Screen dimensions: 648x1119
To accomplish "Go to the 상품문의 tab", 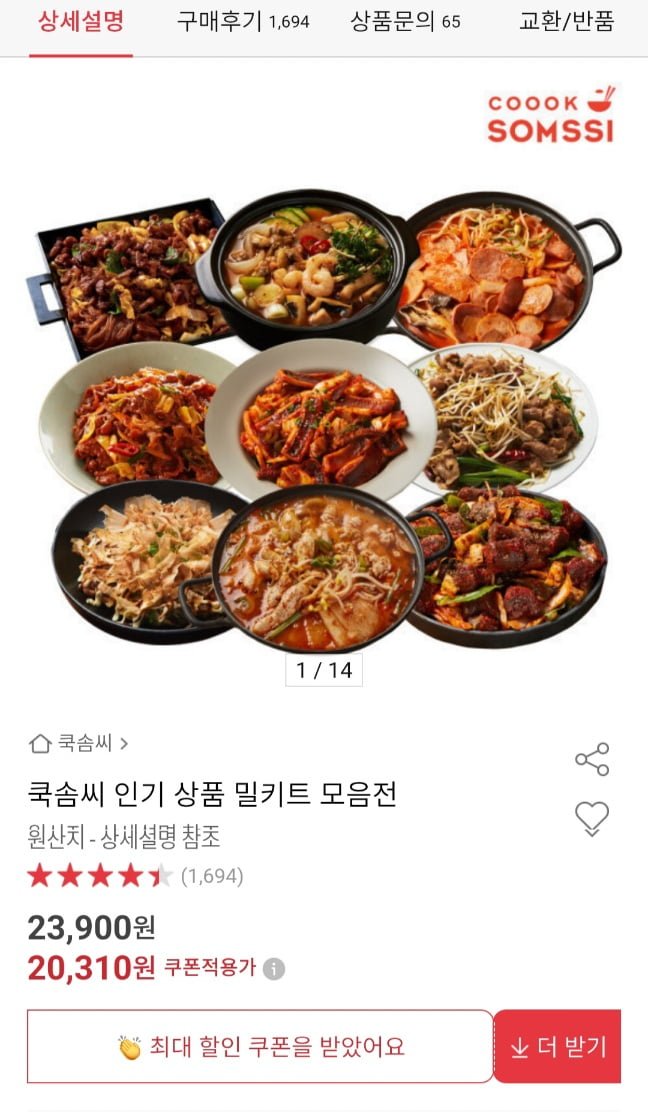I will 405,22.
